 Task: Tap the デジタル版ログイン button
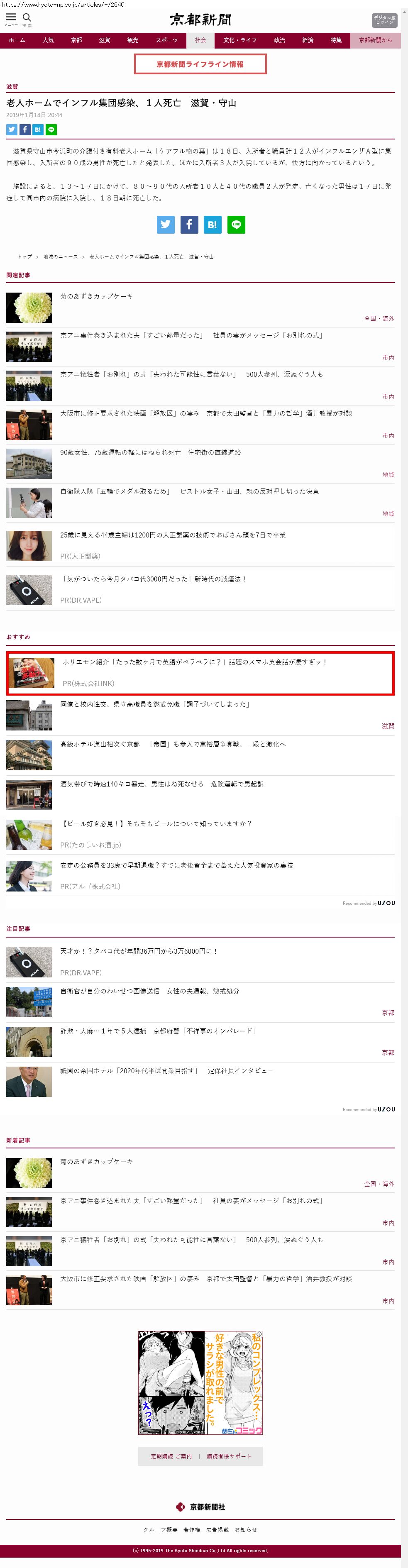point(384,20)
